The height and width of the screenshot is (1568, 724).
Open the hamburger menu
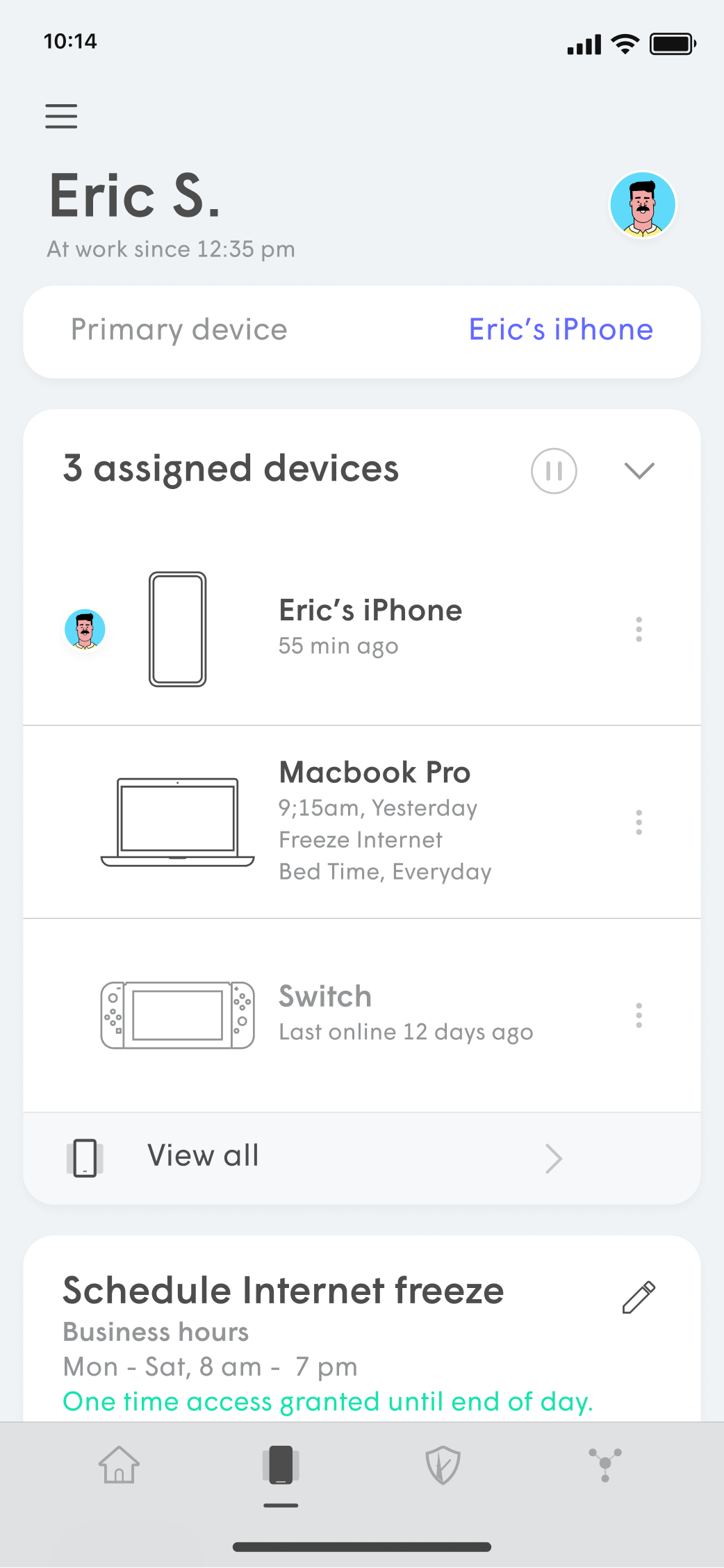(x=61, y=116)
